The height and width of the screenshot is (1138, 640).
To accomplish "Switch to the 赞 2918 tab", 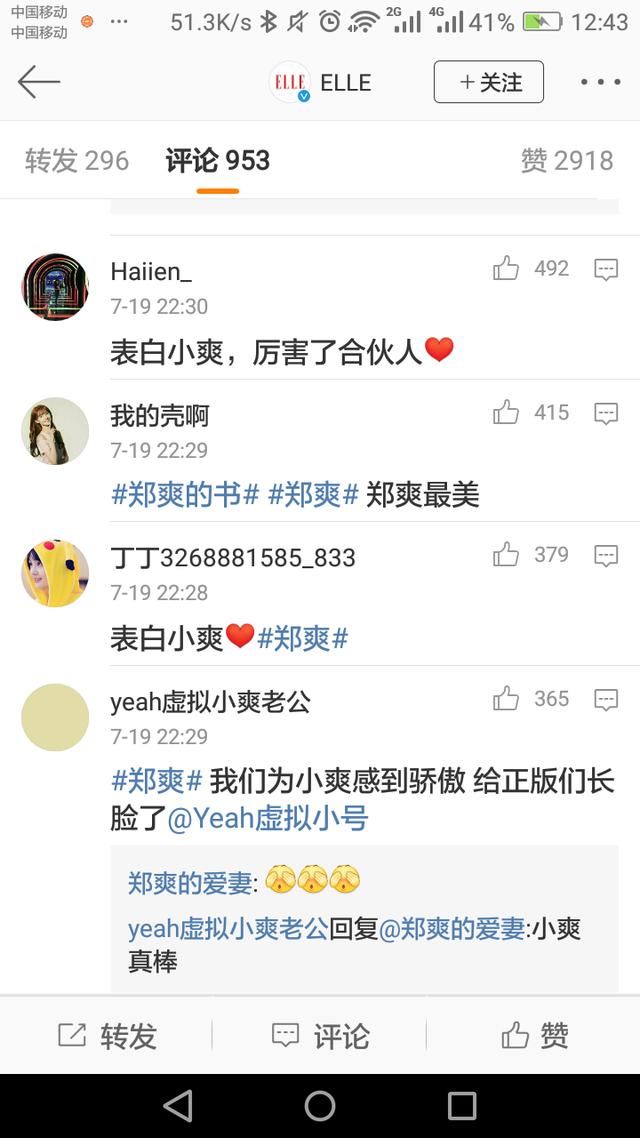I will [x=566, y=160].
